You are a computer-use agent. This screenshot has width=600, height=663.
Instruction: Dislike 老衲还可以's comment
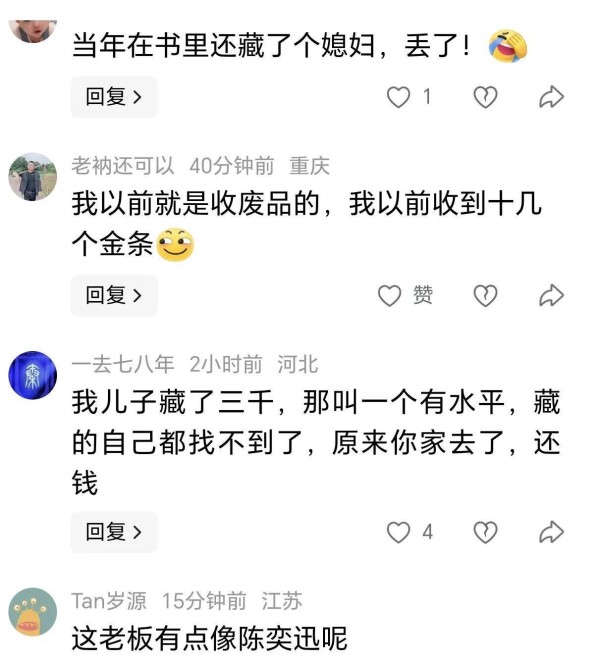point(485,295)
